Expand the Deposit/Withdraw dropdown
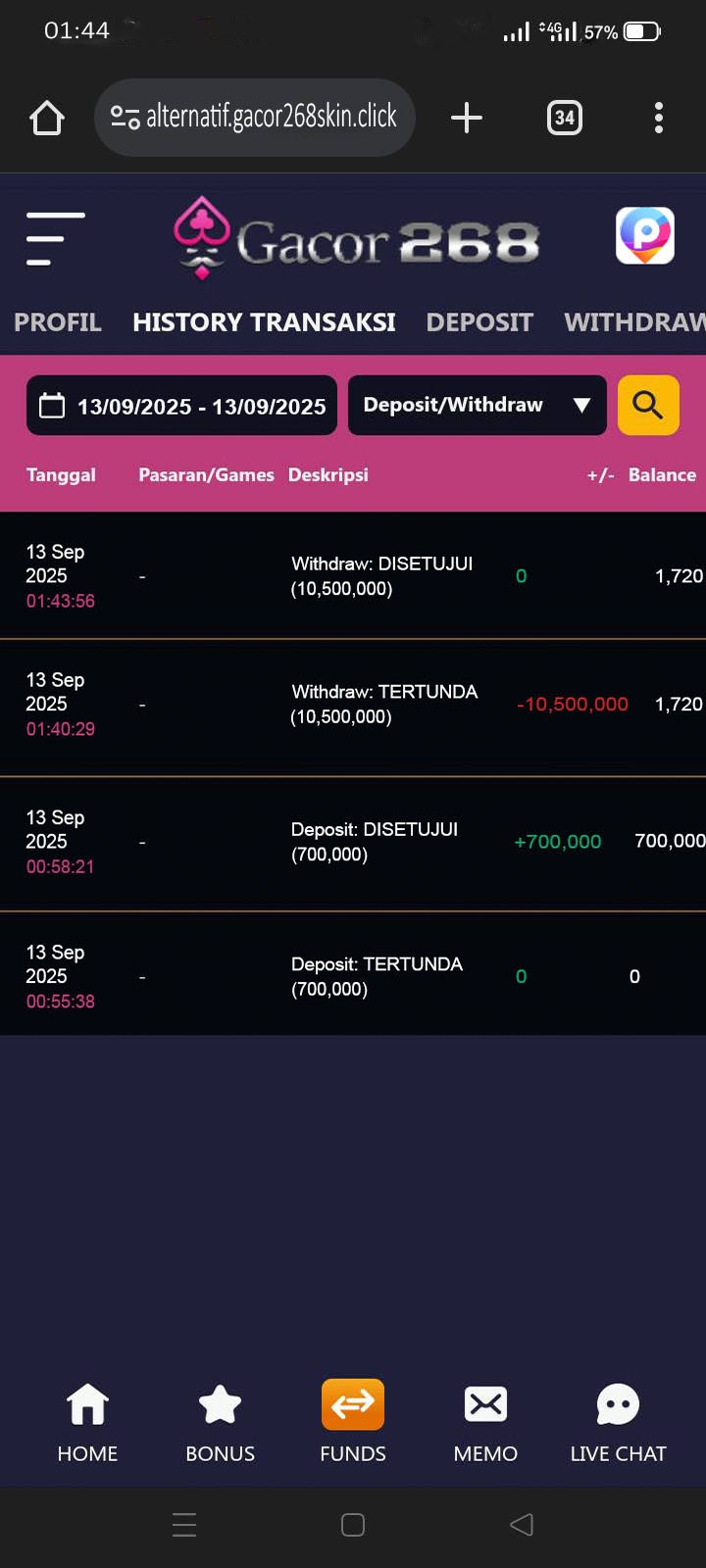Image resolution: width=706 pixels, height=1568 pixels. click(477, 406)
